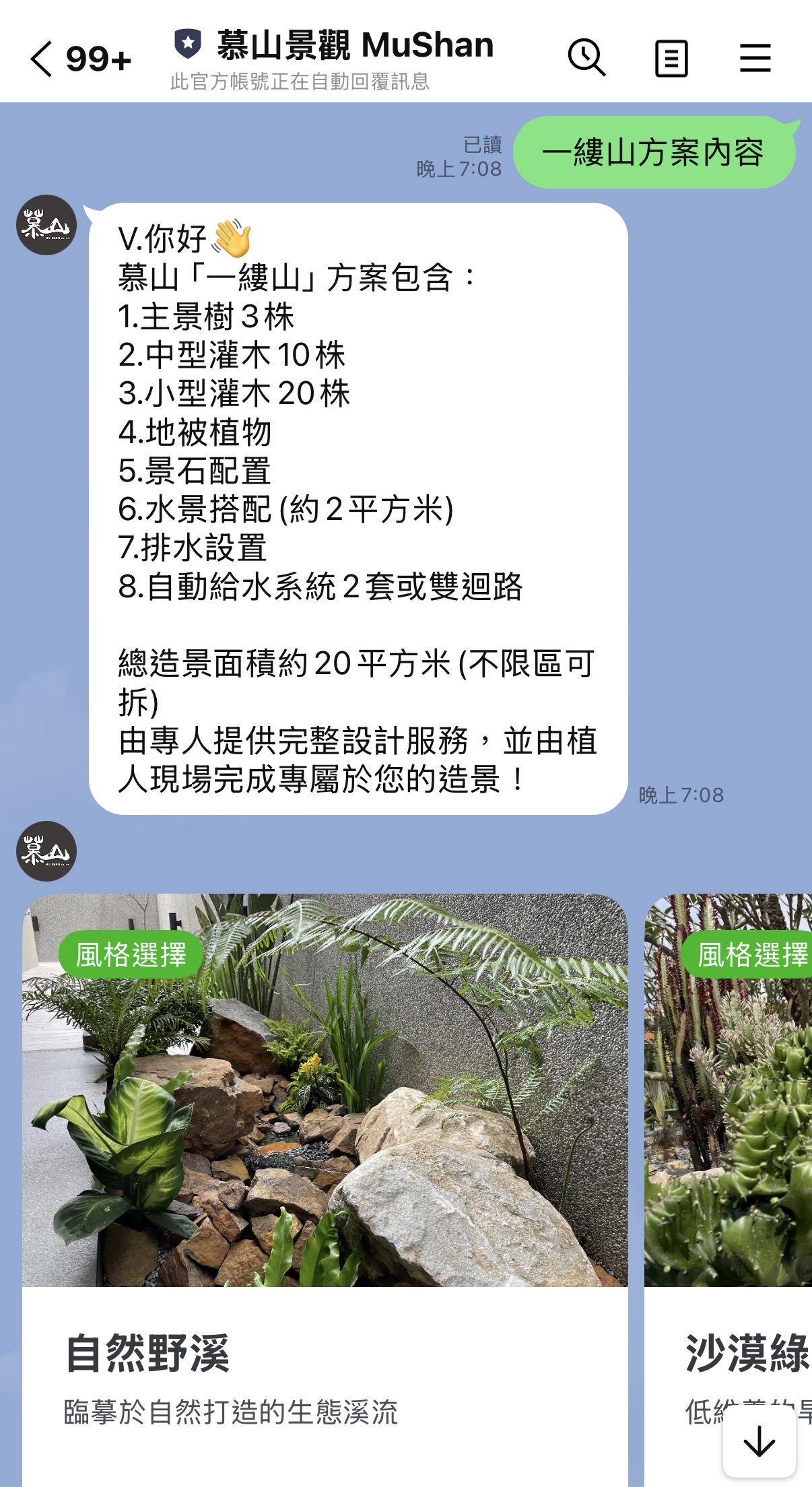Open the 慕山 avatar beside the package message
The image size is (812, 1487).
click(x=46, y=225)
